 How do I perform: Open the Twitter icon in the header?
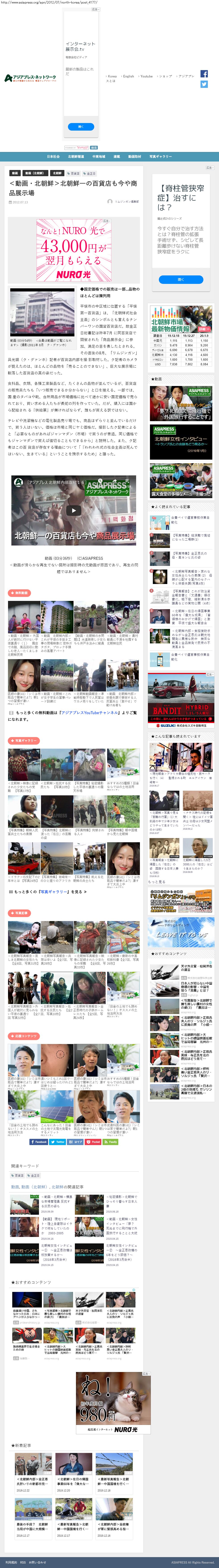pos(204,85)
